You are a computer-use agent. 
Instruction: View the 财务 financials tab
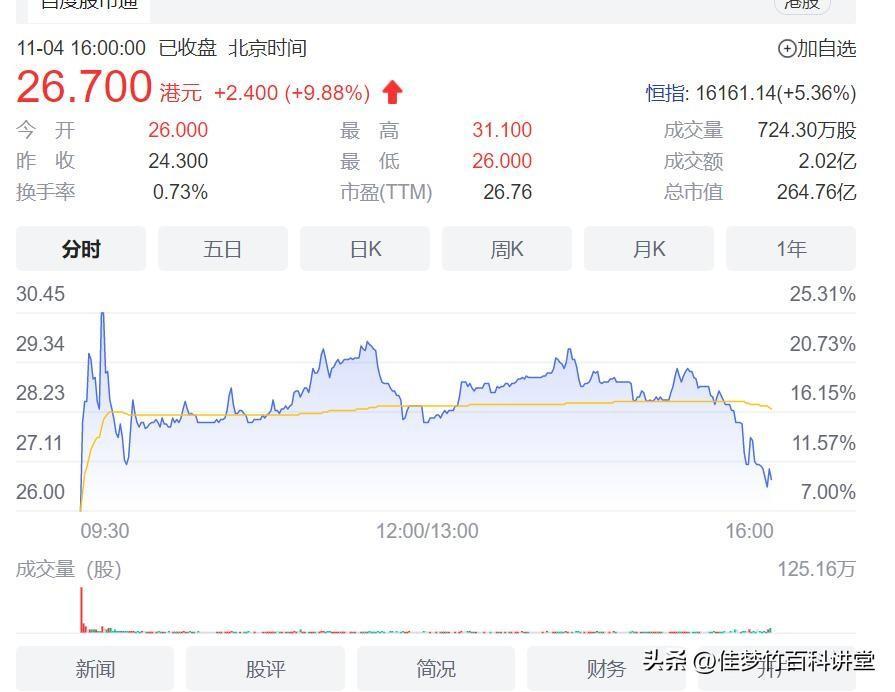pos(604,668)
